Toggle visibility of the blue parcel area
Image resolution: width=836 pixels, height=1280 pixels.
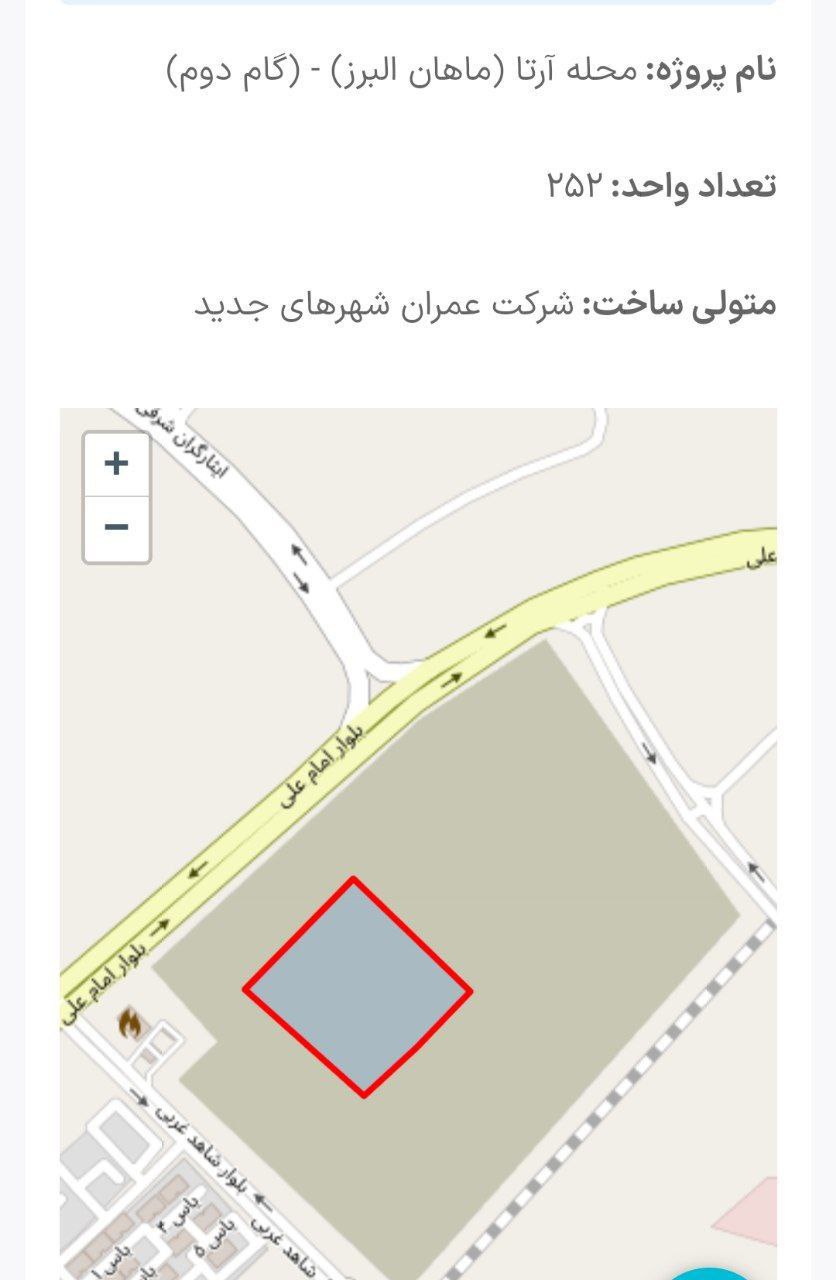(x=358, y=990)
